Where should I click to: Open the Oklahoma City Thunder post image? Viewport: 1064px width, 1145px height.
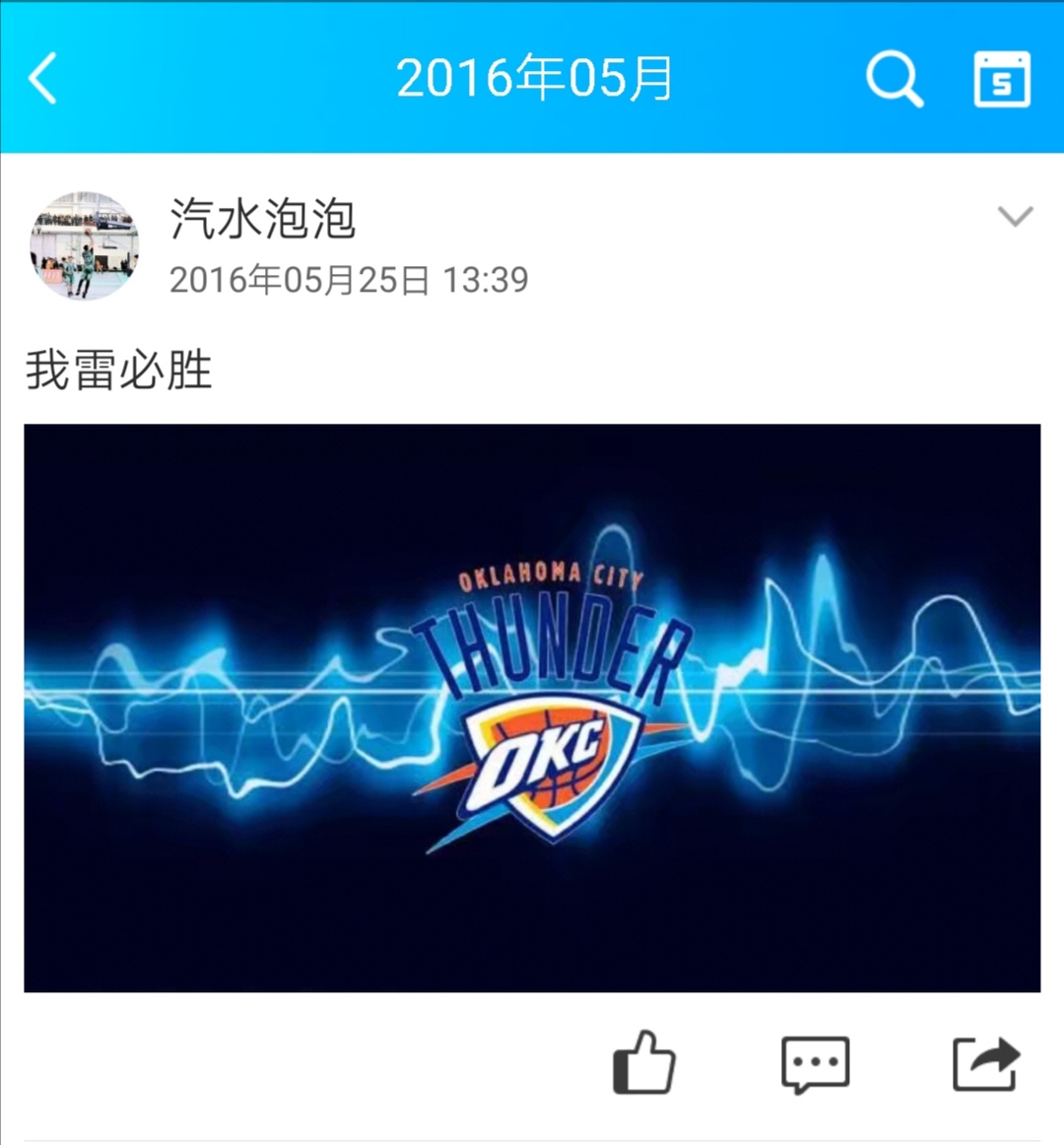click(532, 707)
